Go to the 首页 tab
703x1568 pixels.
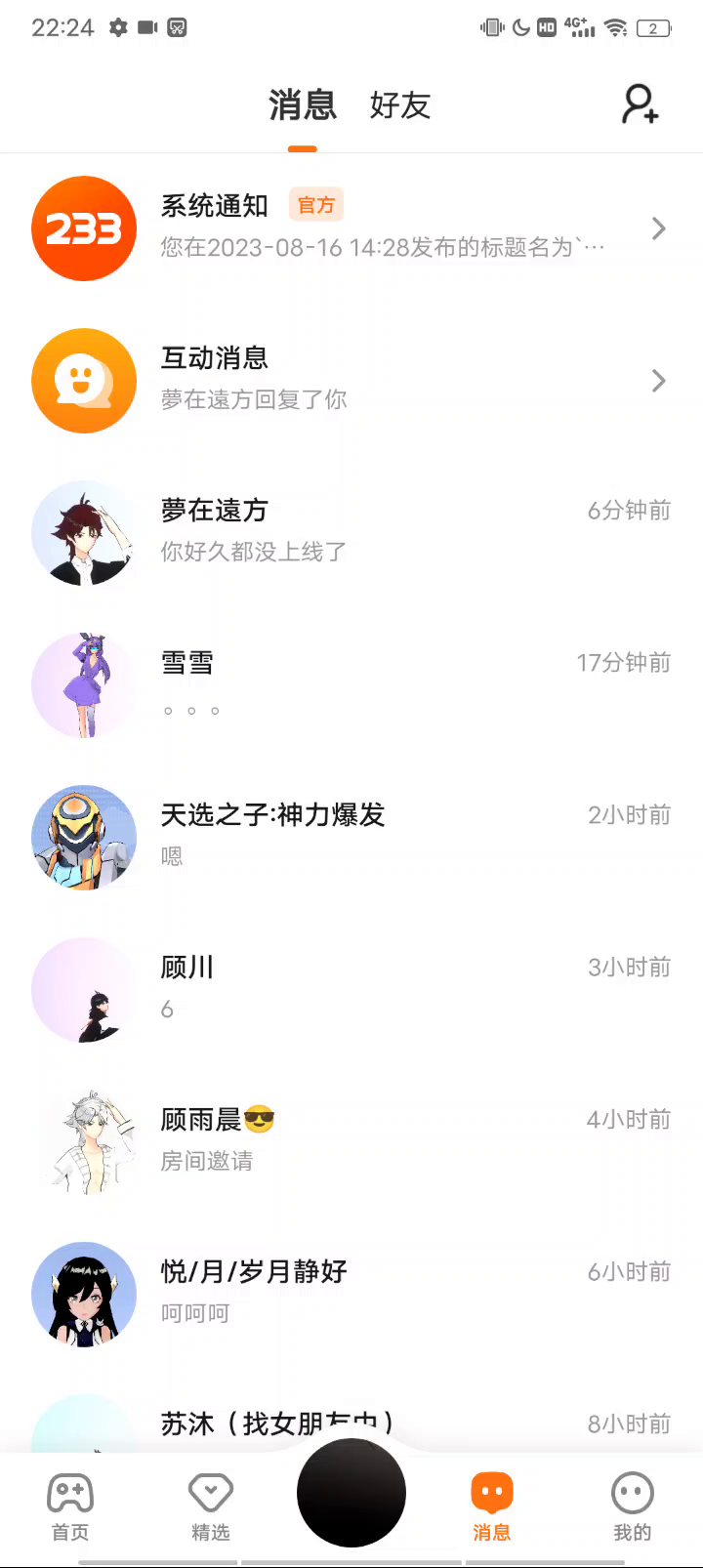70,1506
